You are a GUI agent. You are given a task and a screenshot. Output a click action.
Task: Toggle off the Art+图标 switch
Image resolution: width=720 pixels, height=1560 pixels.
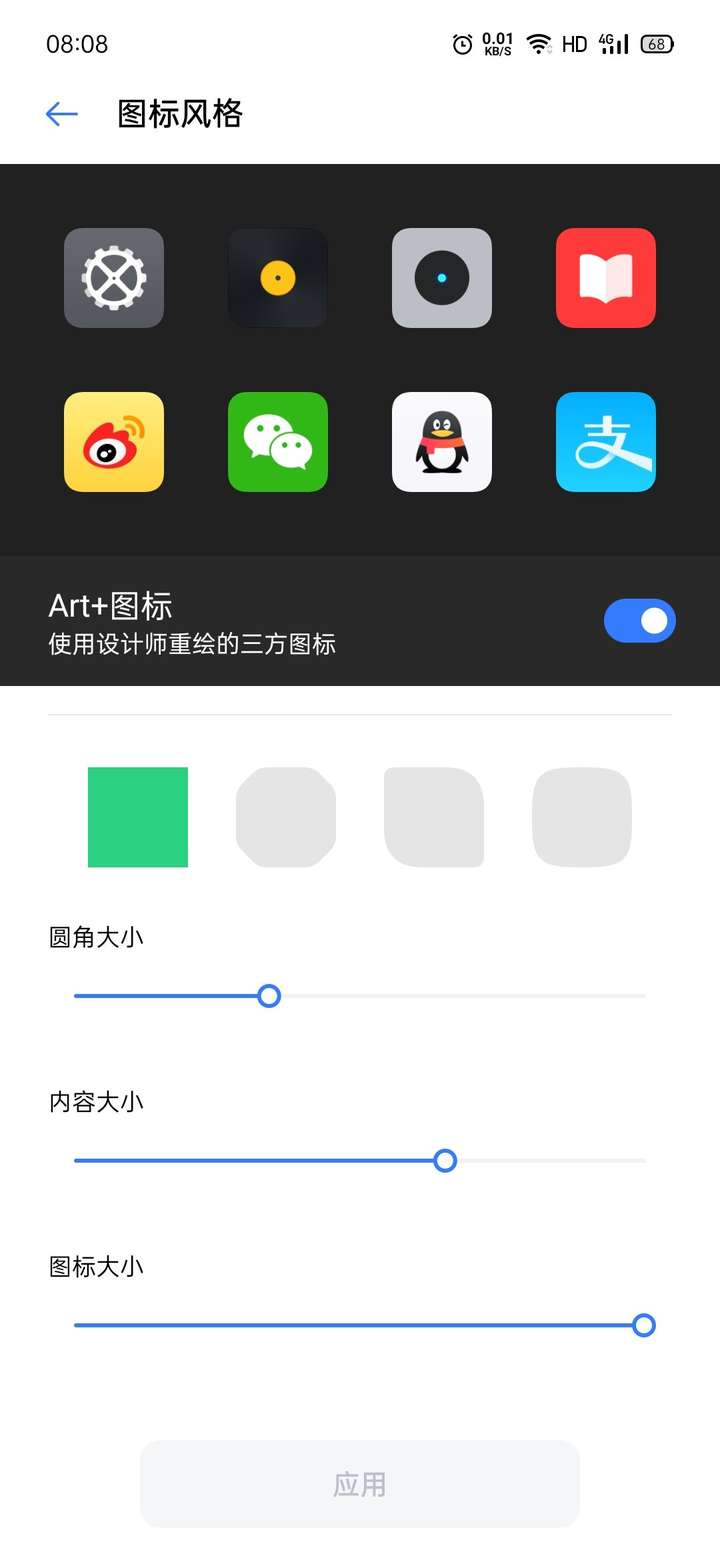640,621
